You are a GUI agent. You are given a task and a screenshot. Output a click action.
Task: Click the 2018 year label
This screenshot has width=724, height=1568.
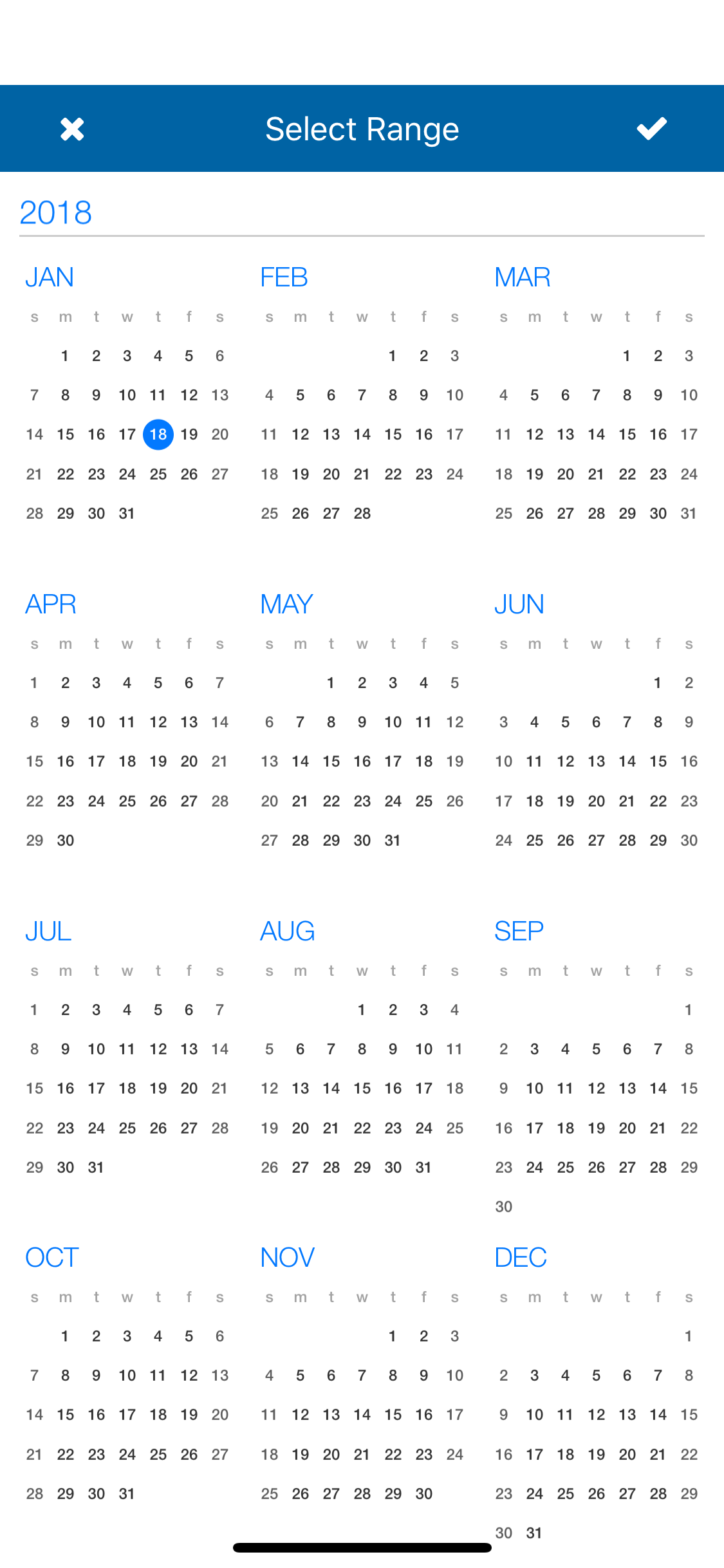[55, 212]
